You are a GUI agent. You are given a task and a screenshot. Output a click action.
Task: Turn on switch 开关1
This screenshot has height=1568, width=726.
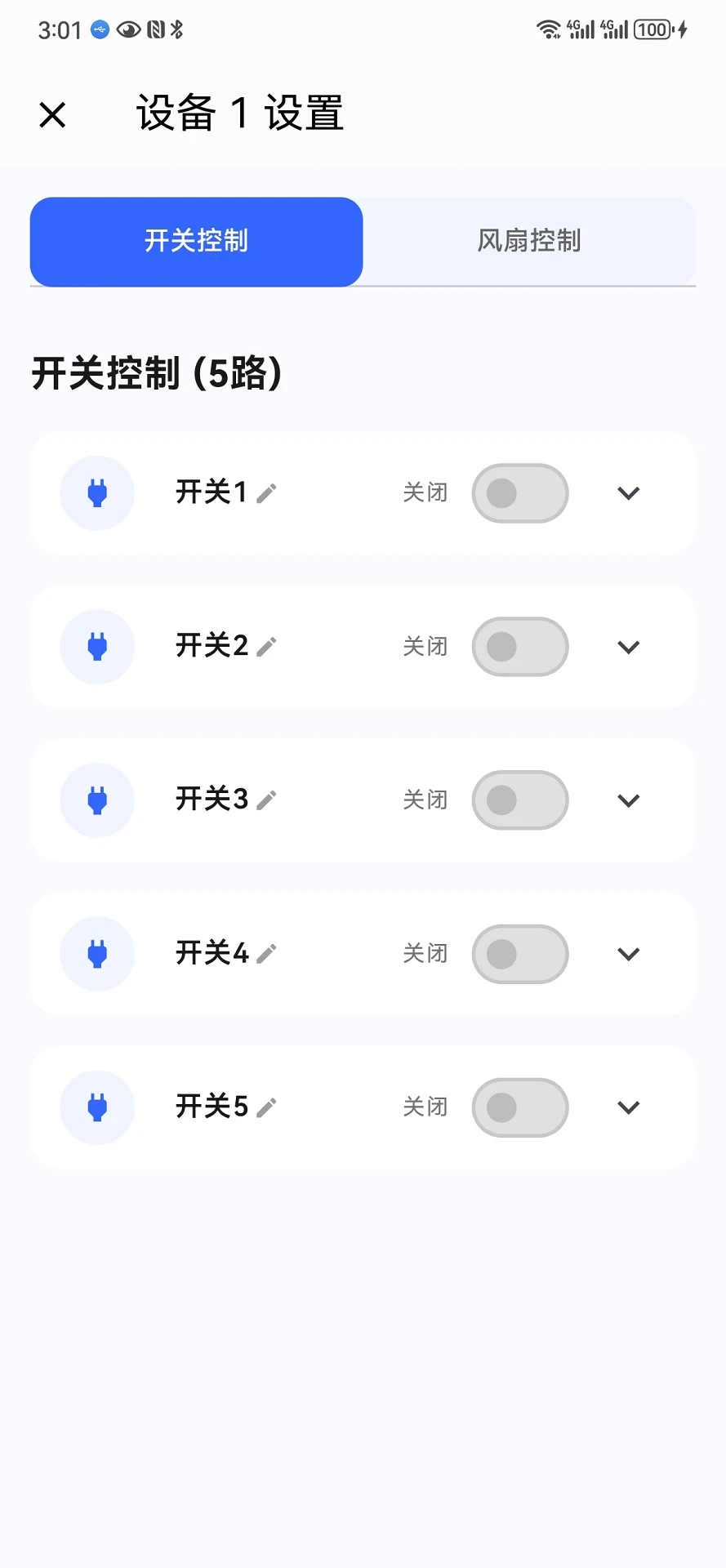520,493
